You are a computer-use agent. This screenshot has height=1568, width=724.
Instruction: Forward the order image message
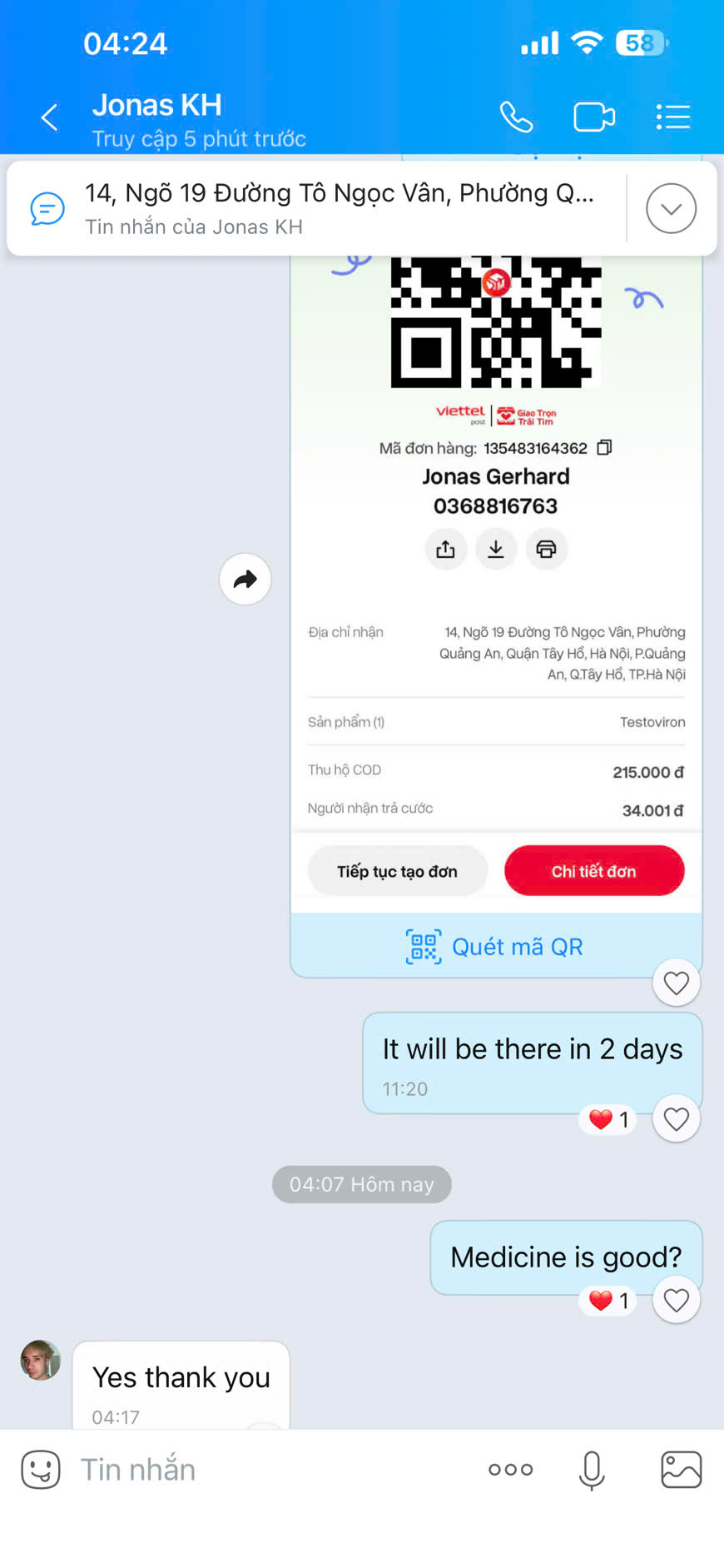tap(245, 580)
